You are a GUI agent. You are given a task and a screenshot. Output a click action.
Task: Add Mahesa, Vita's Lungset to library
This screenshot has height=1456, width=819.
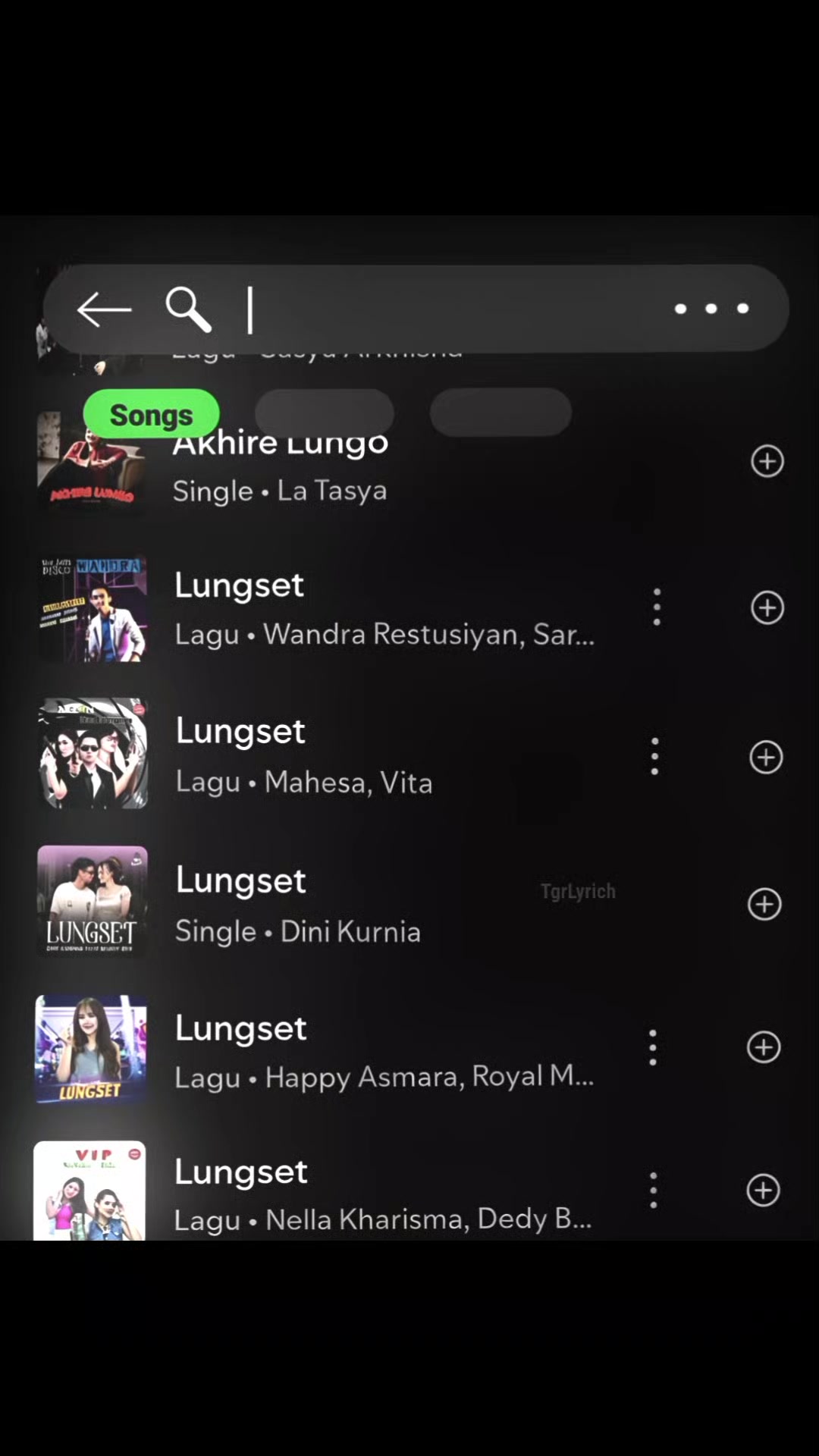pyautogui.click(x=766, y=757)
